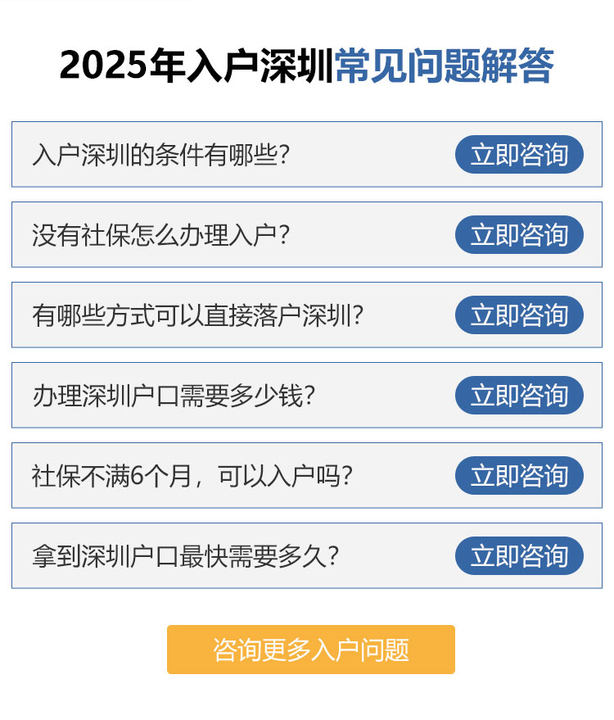The width and height of the screenshot is (614, 720).
Task: Tap 立即咨询 for 有哪些方式可以直接落户深圳
Action: click(x=519, y=315)
